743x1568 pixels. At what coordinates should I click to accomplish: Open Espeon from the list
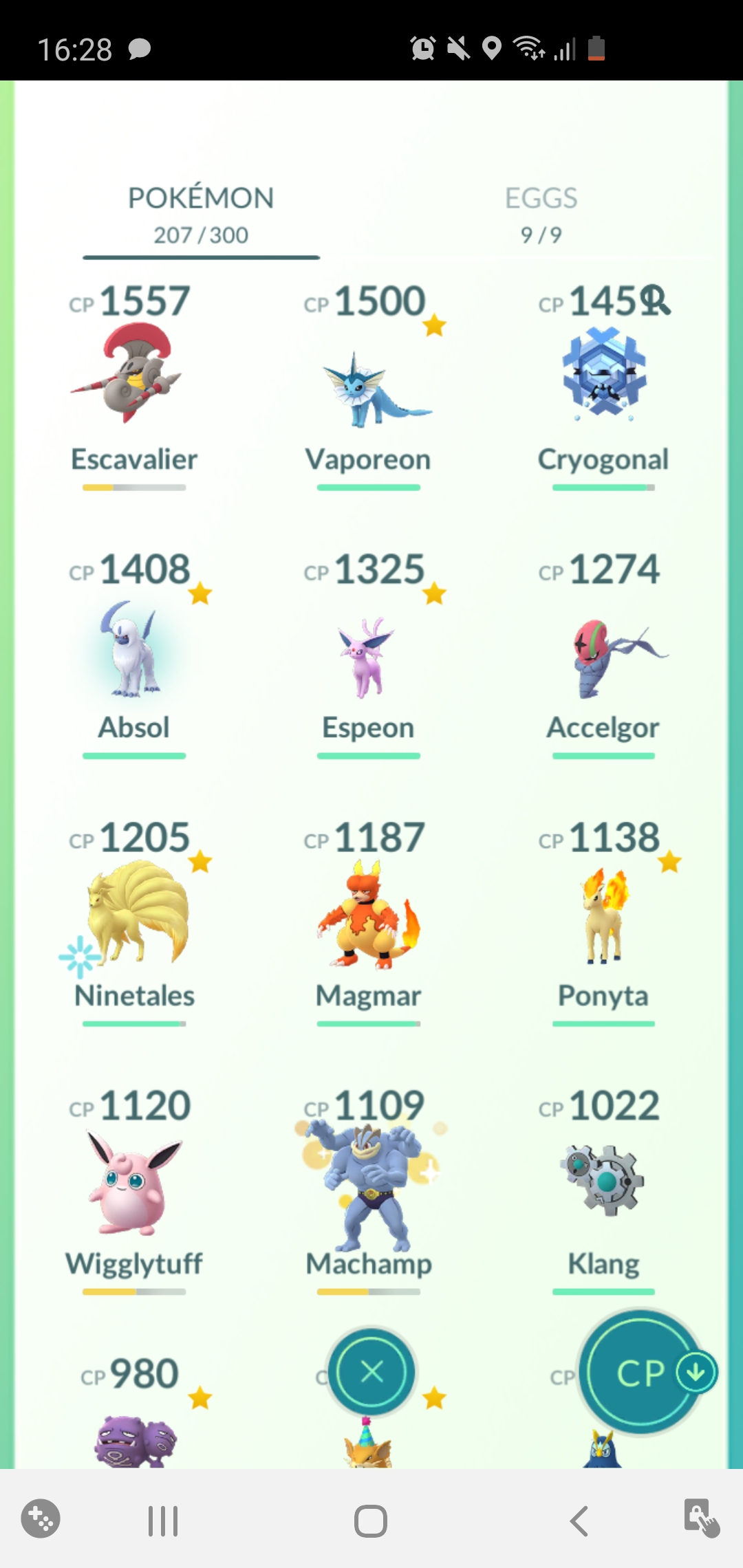[x=369, y=655]
